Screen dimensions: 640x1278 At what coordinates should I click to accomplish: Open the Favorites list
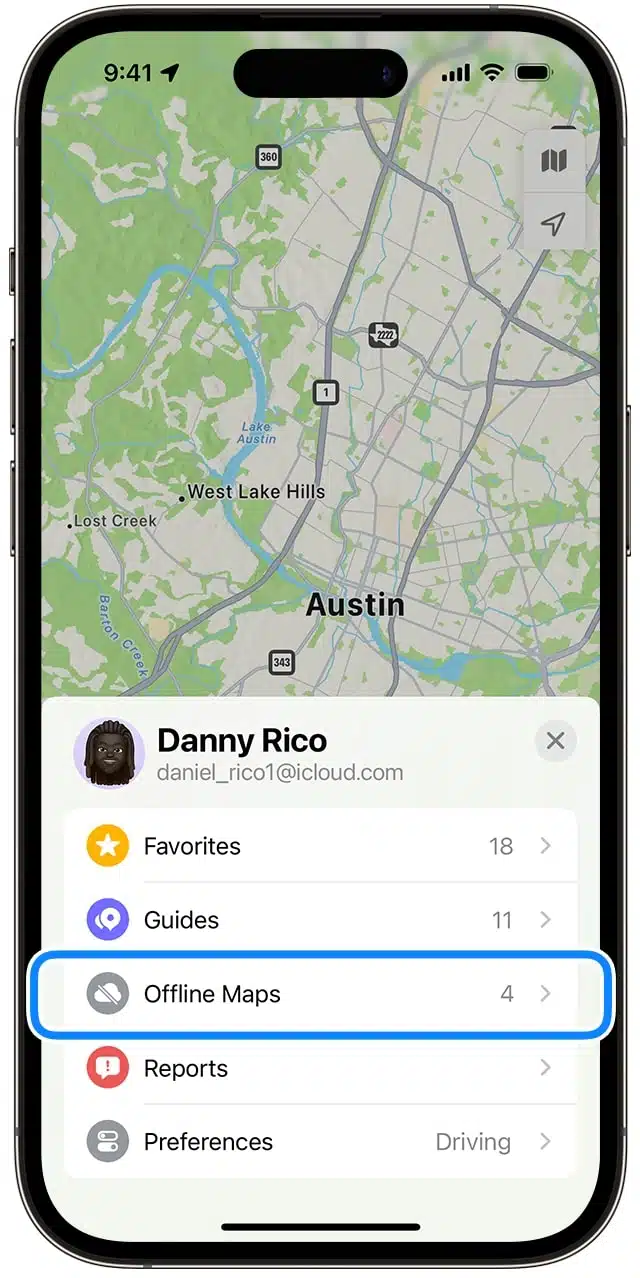click(x=320, y=846)
